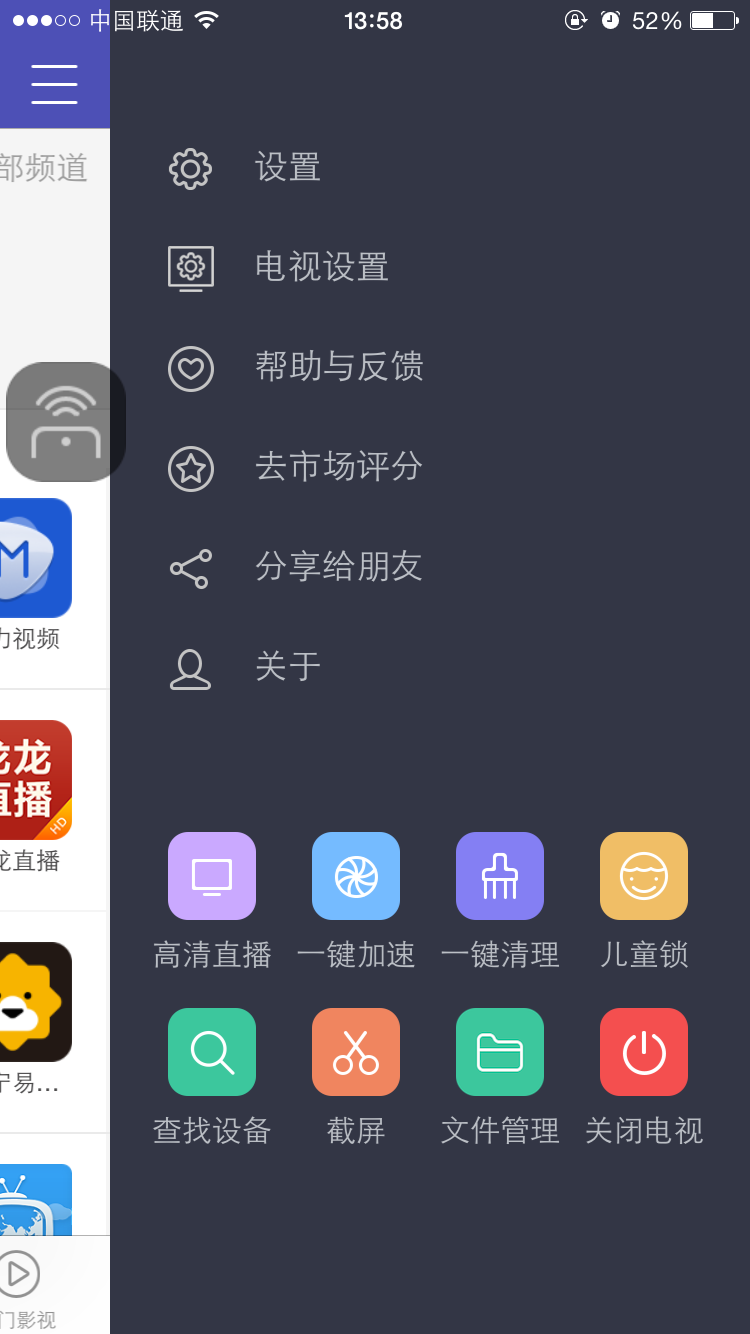Open the 关于 about page

[x=288, y=667]
